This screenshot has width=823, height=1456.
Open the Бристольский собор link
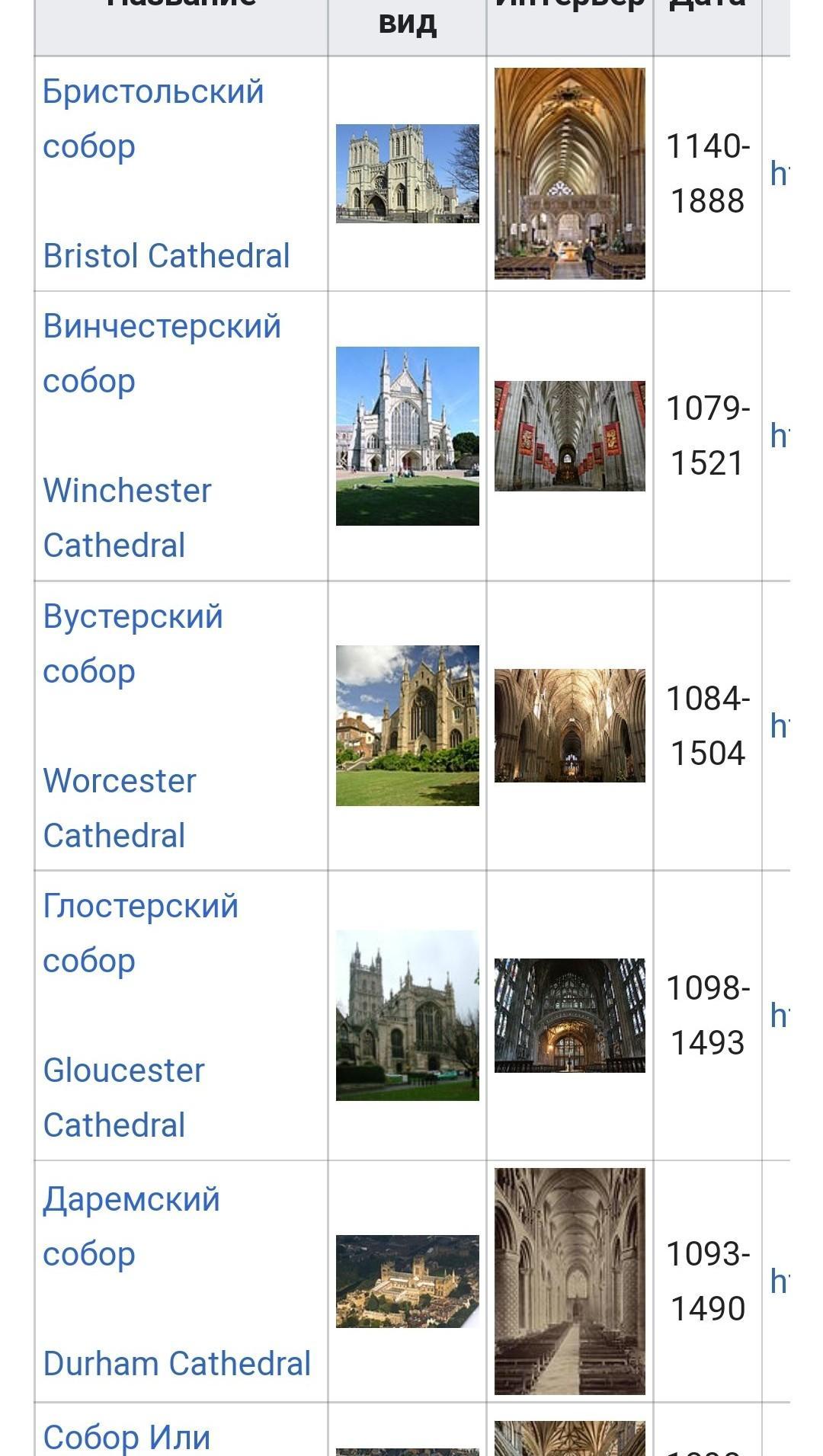coord(153,119)
